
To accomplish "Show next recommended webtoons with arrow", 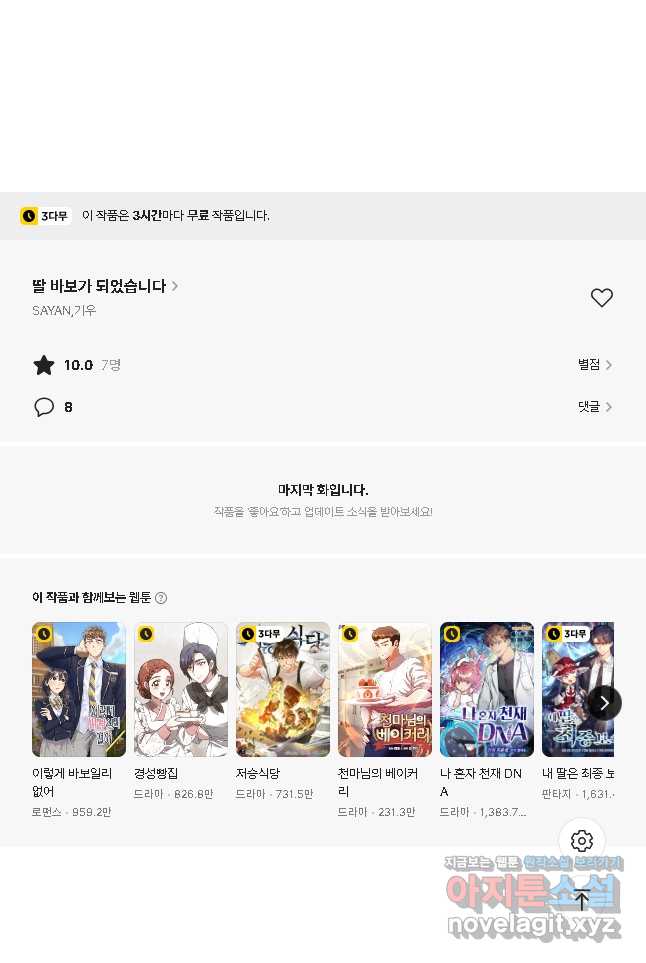I will 604,702.
